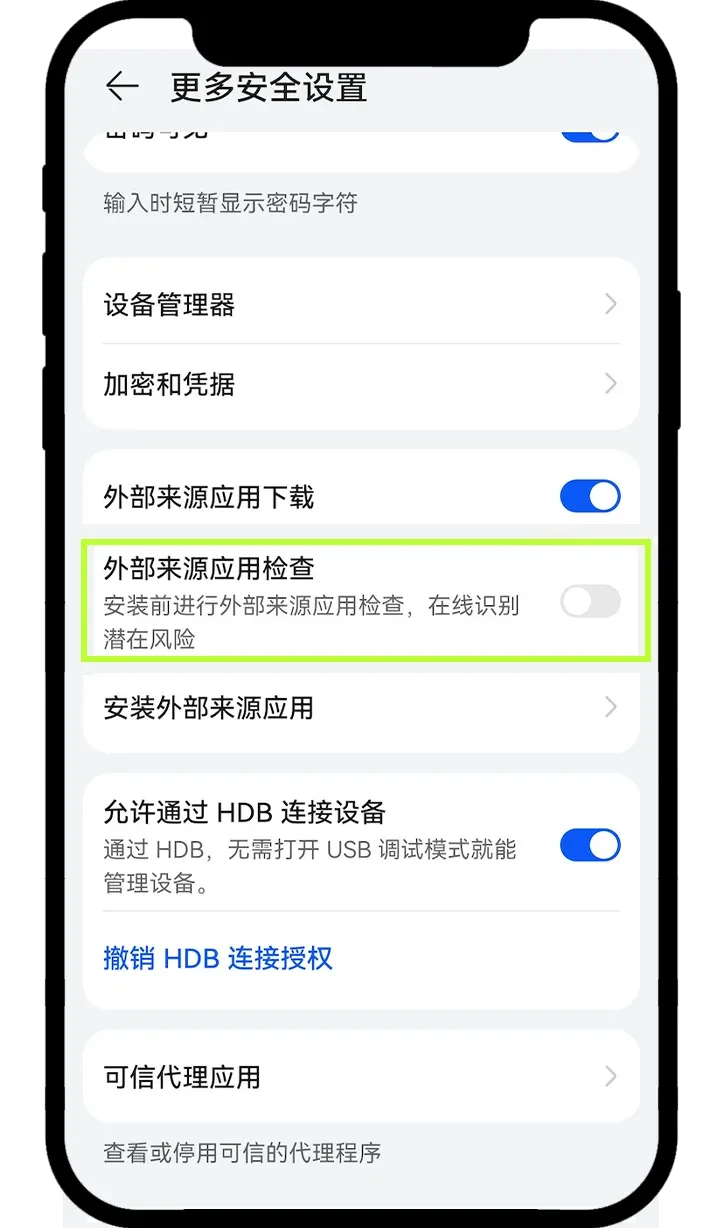Tap 撤销 HDB 连接授权 link
Image resolution: width=723 pixels, height=1228 pixels.
pos(218,958)
